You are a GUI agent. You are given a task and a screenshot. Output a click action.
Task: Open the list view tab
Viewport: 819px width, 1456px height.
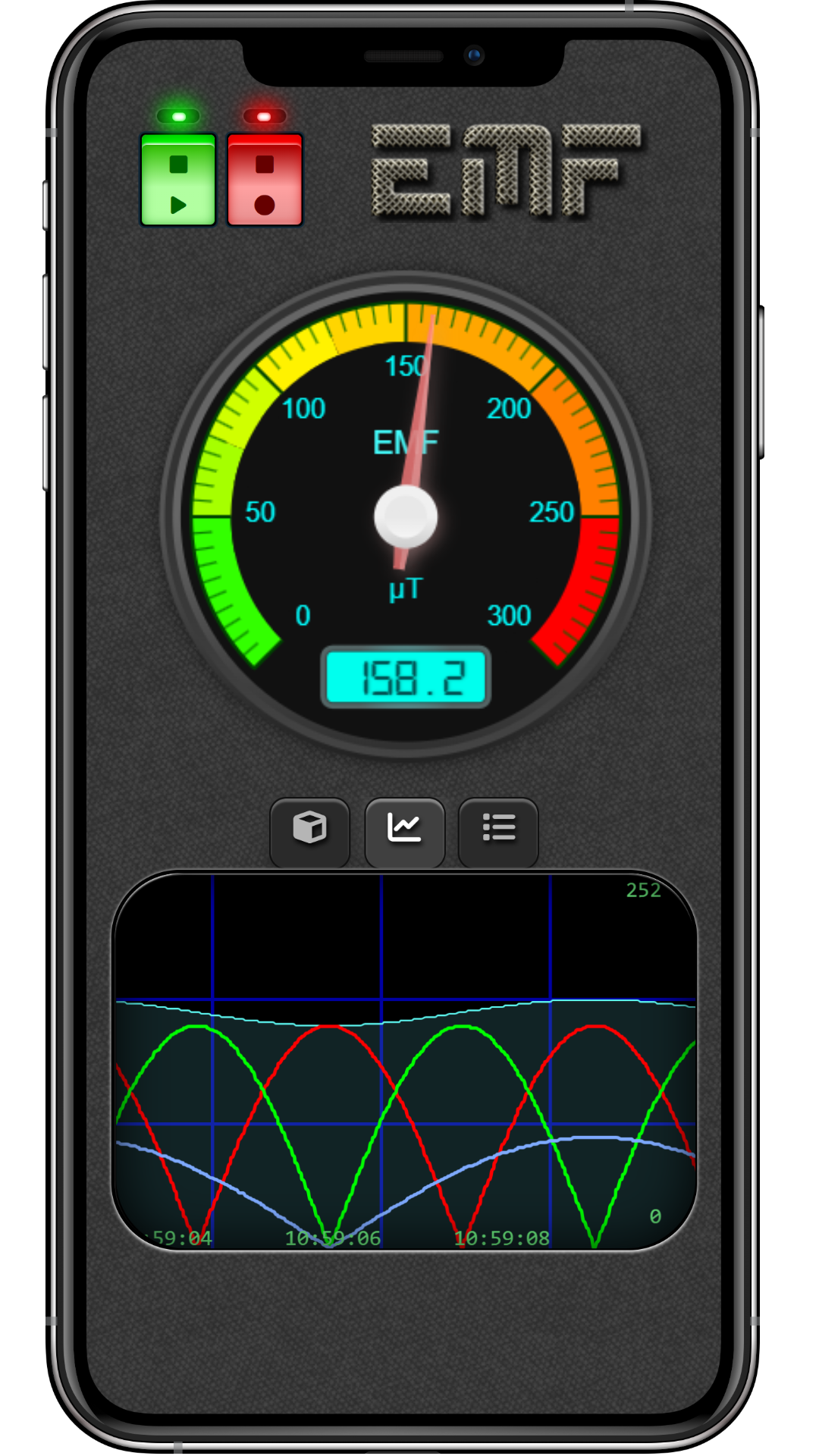pyautogui.click(x=498, y=830)
